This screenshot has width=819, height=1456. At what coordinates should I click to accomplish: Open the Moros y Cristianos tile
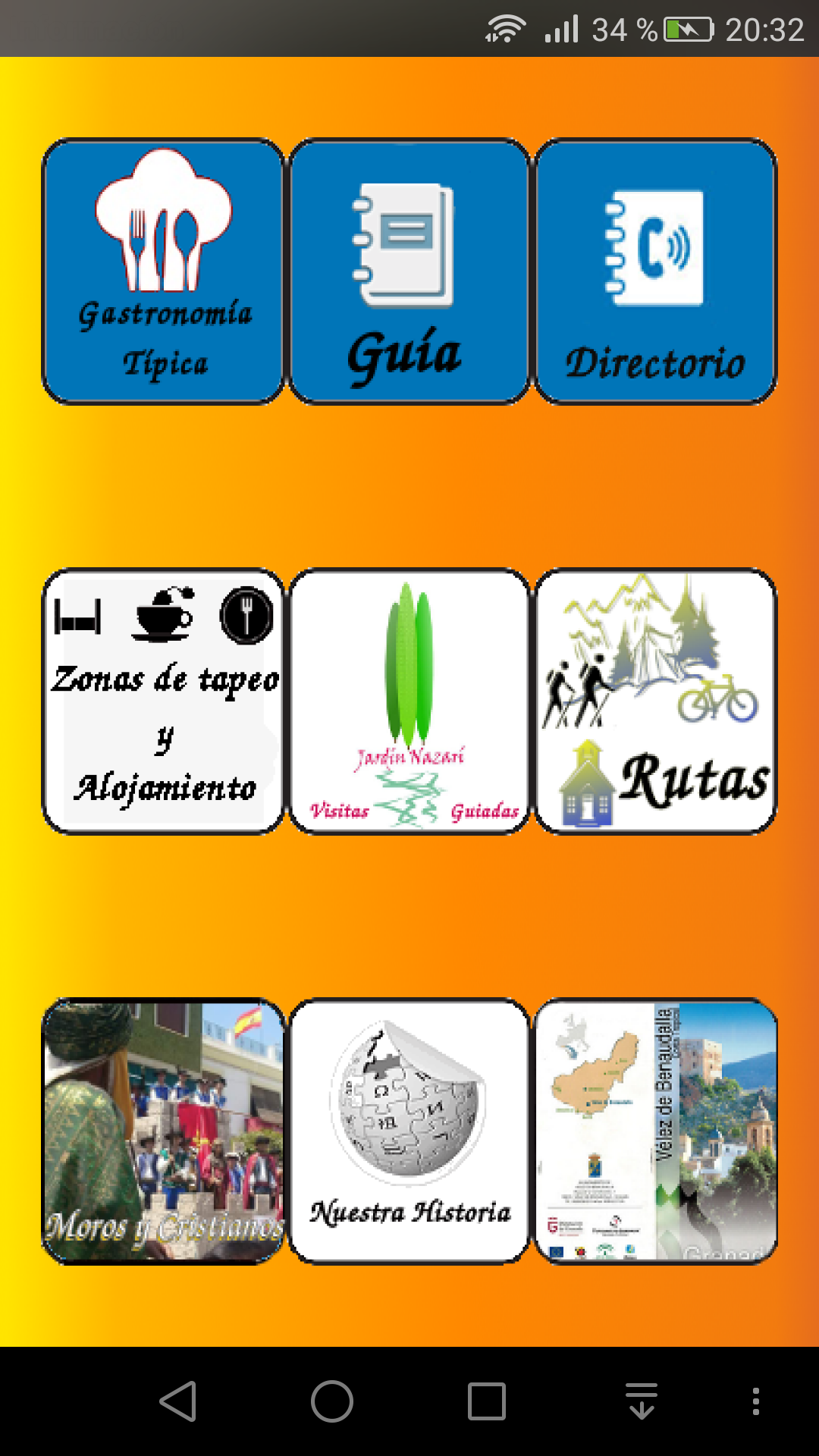tap(163, 1131)
